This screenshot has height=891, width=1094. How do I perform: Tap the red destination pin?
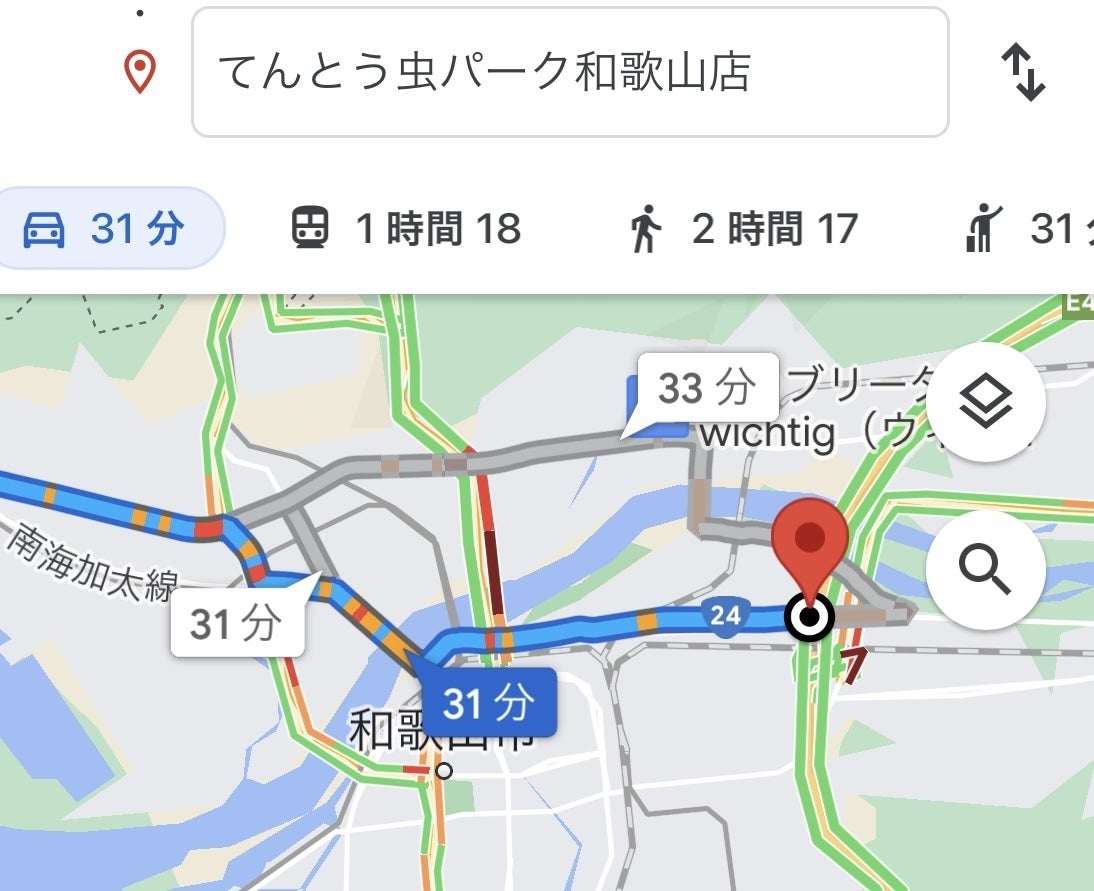[x=810, y=547]
